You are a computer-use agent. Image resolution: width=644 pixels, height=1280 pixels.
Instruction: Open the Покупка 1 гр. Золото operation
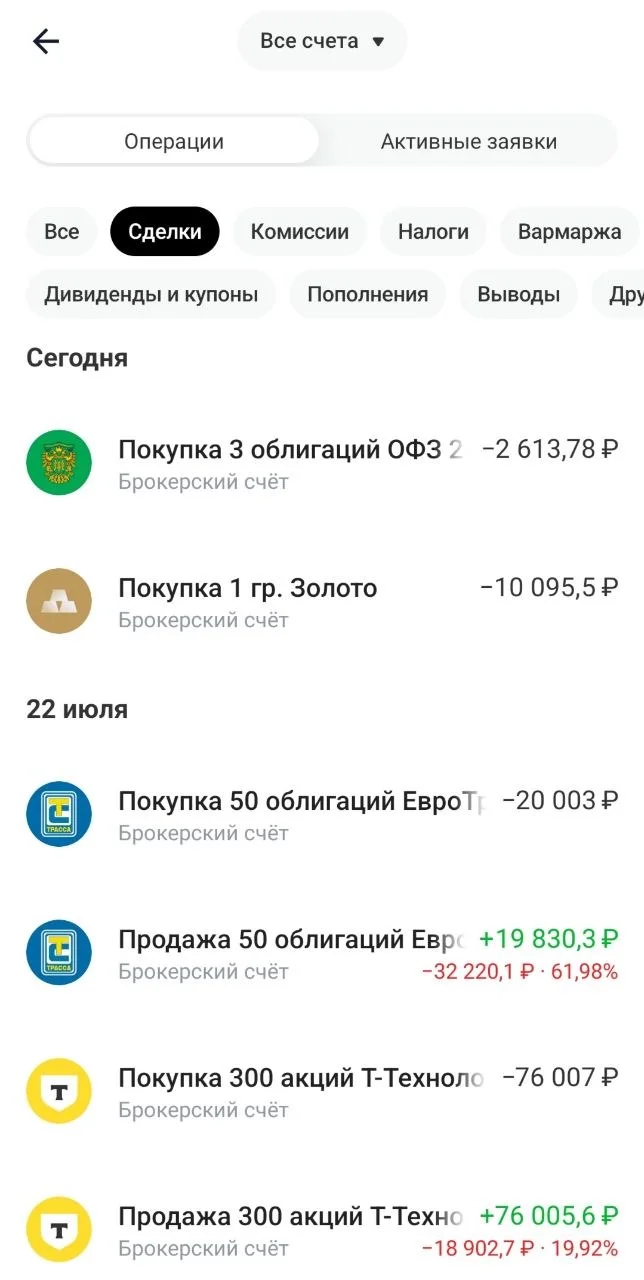[x=322, y=601]
